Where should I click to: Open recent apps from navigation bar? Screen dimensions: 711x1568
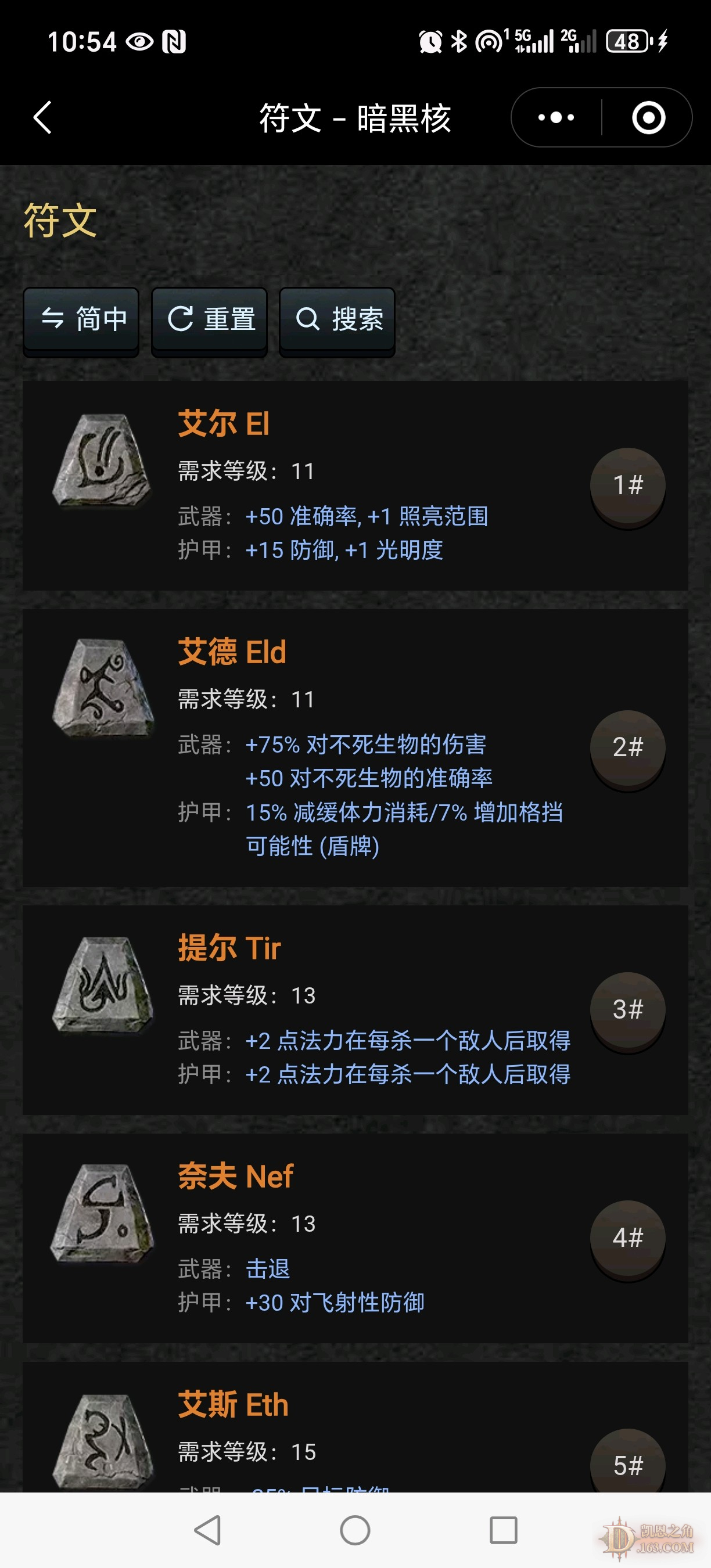tap(503, 1530)
